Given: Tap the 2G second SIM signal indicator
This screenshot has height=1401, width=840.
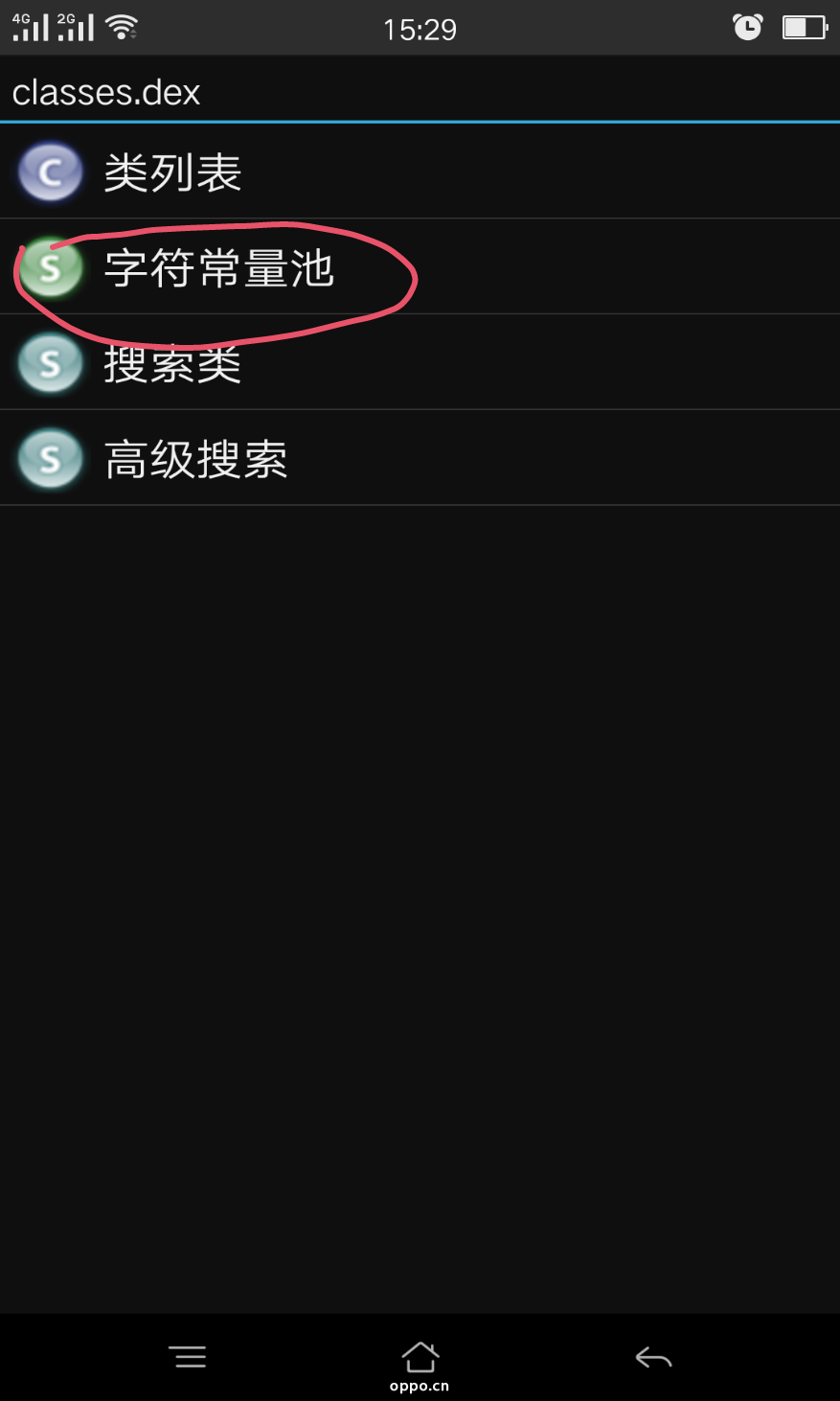Looking at the screenshot, I should tap(74, 26).
